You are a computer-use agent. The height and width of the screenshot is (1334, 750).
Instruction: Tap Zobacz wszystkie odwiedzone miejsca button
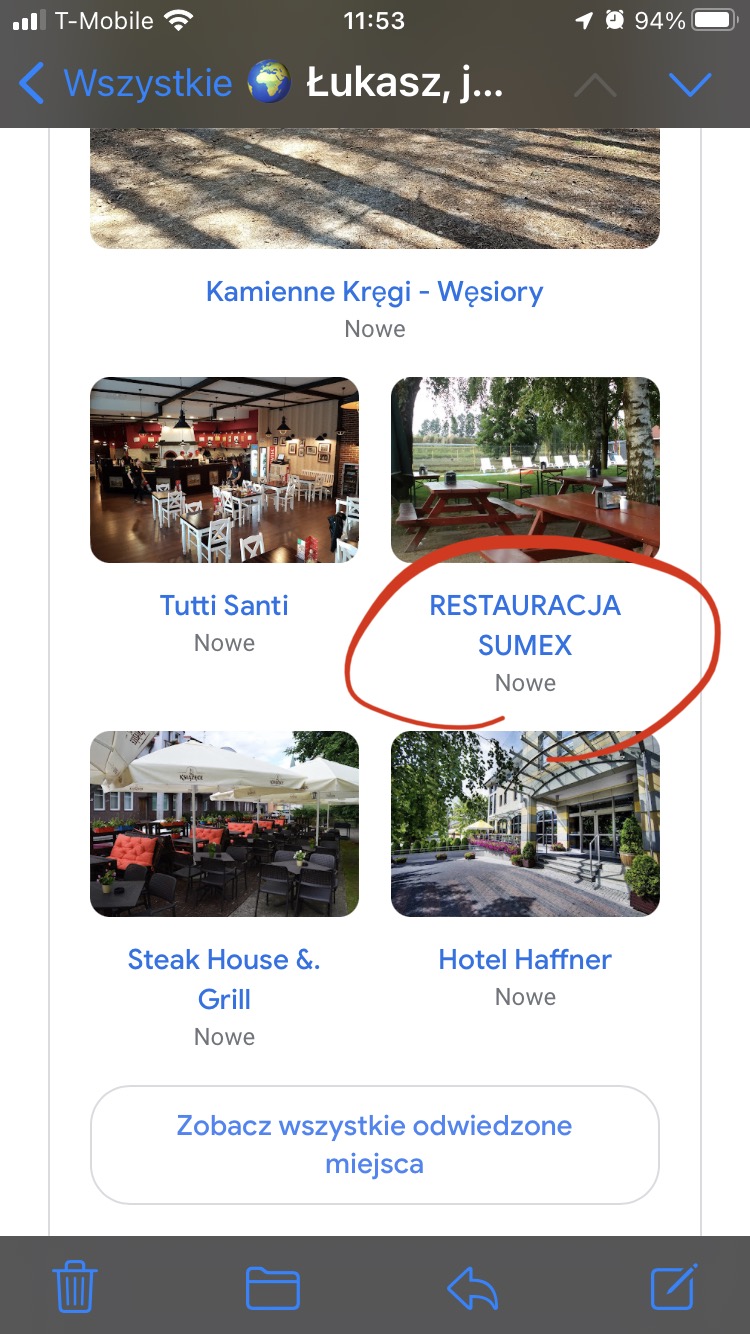pos(374,1144)
